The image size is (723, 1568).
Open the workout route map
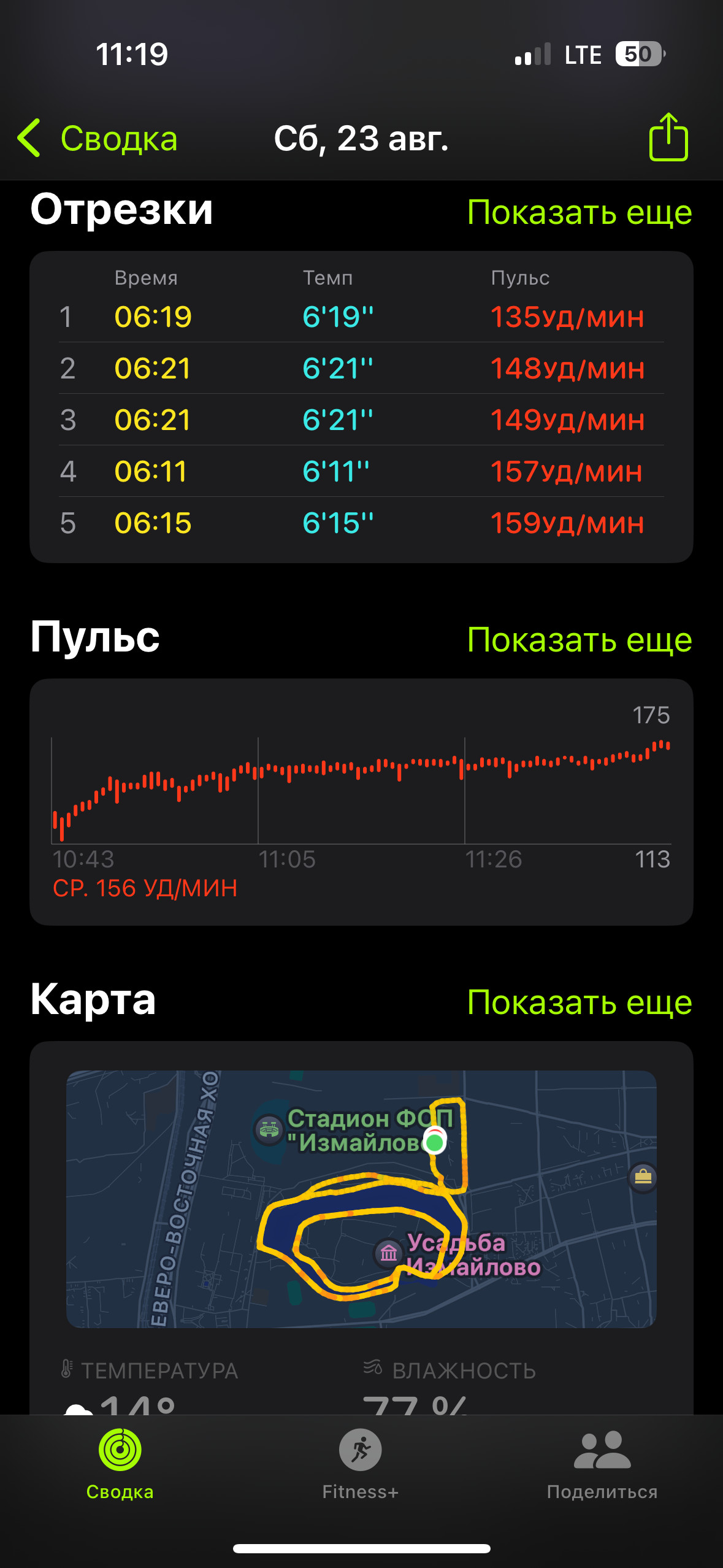coord(361,1199)
